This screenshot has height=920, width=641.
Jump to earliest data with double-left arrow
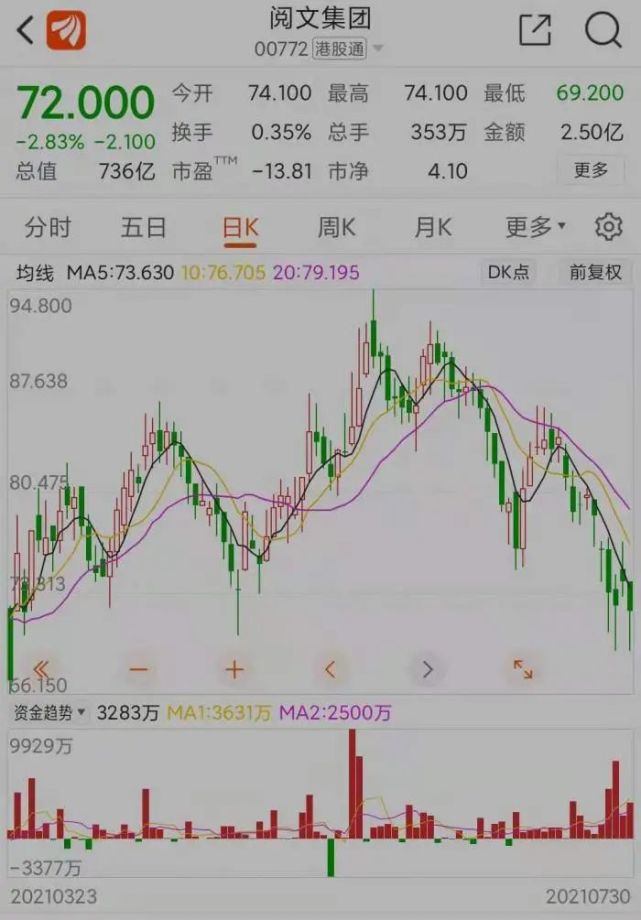(42, 669)
